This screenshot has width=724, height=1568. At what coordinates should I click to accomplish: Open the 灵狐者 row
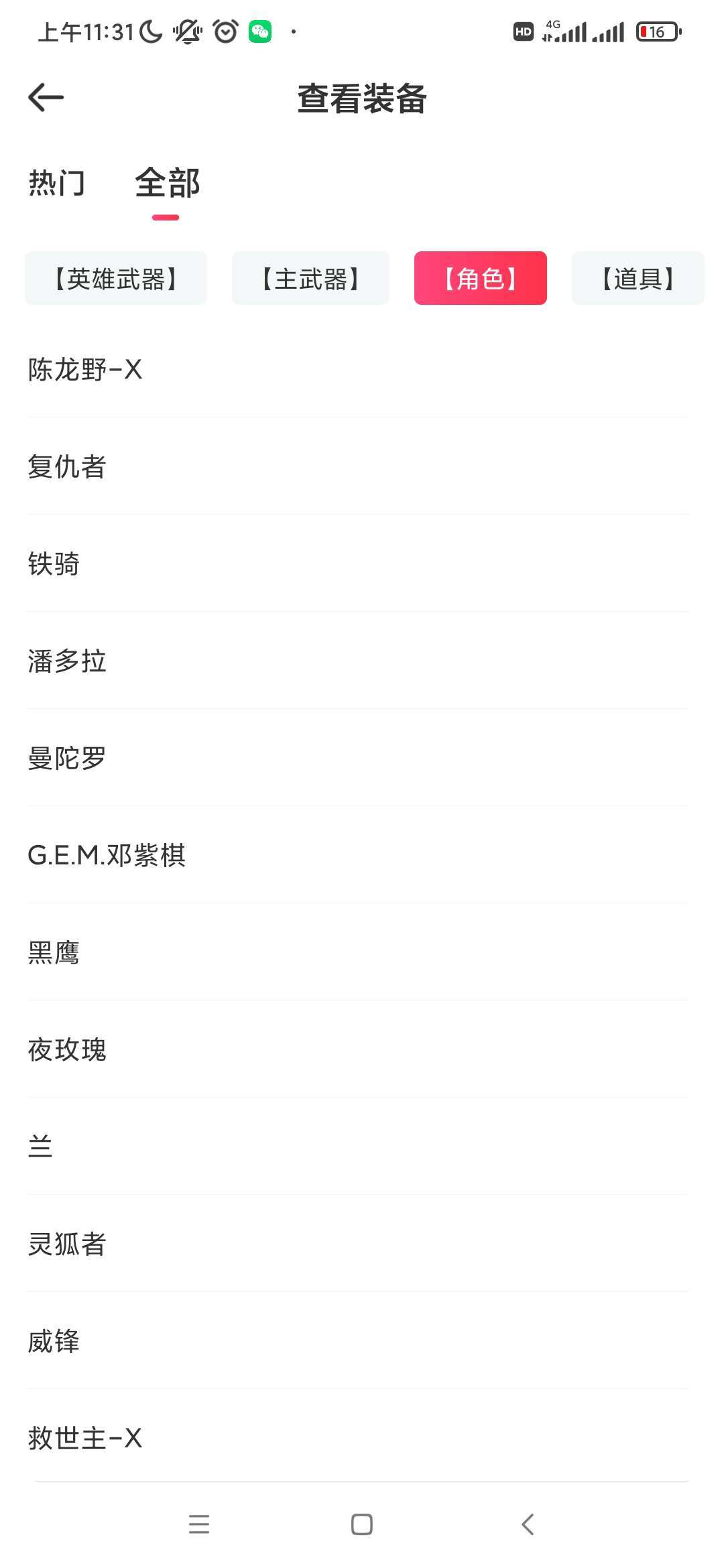point(358,1244)
